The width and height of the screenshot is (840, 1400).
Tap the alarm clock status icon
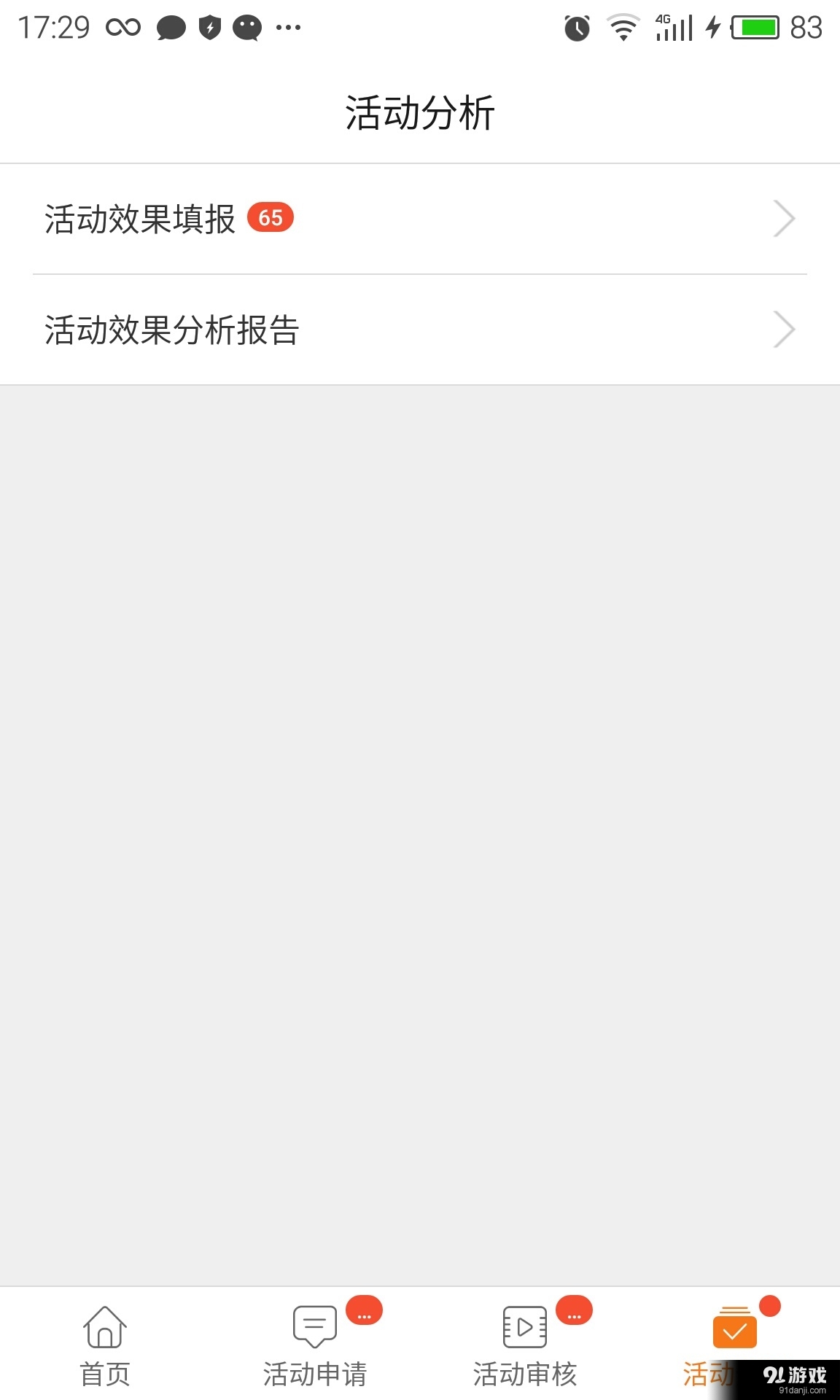pyautogui.click(x=575, y=26)
